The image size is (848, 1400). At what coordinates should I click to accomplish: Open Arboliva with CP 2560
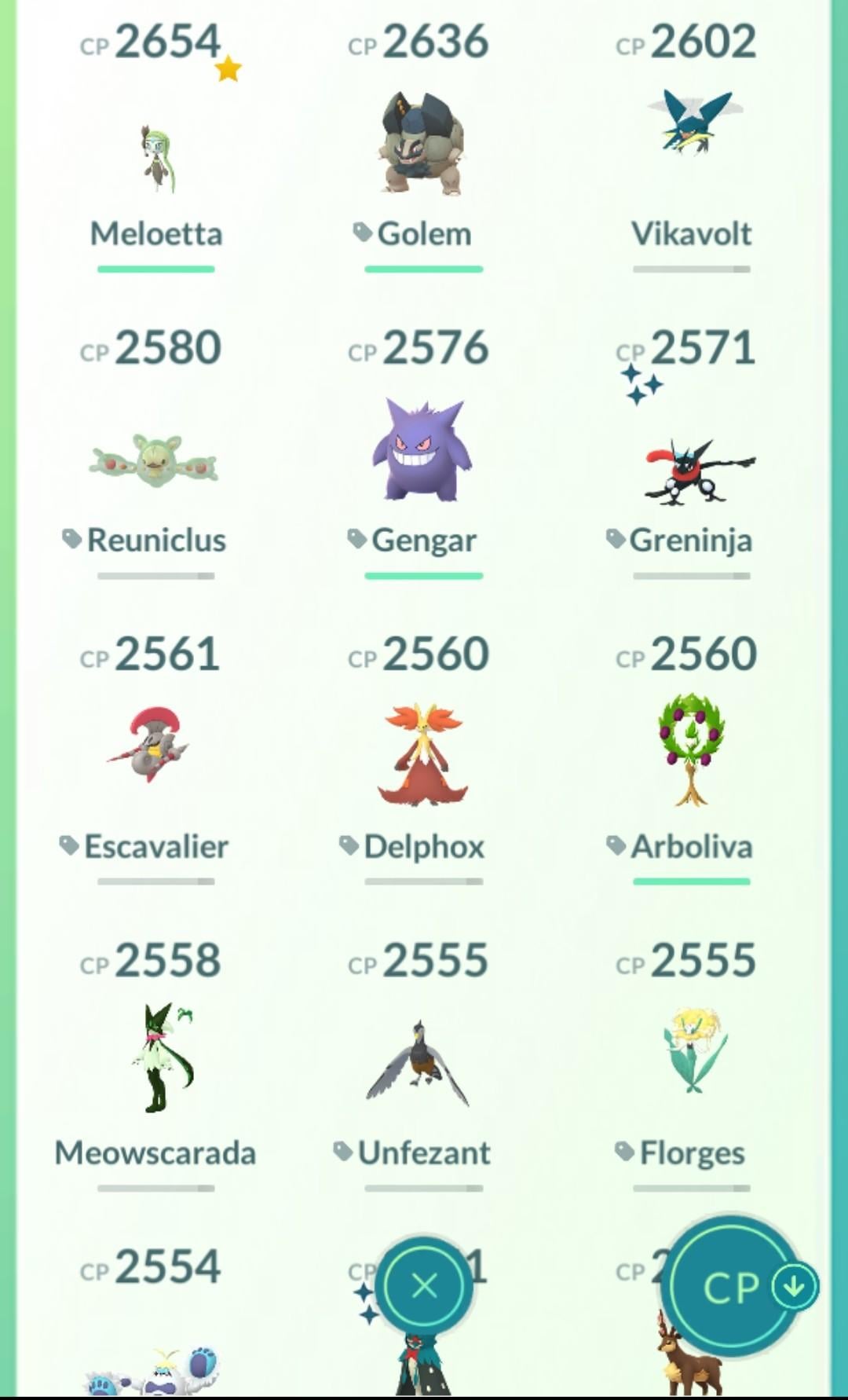click(x=691, y=750)
